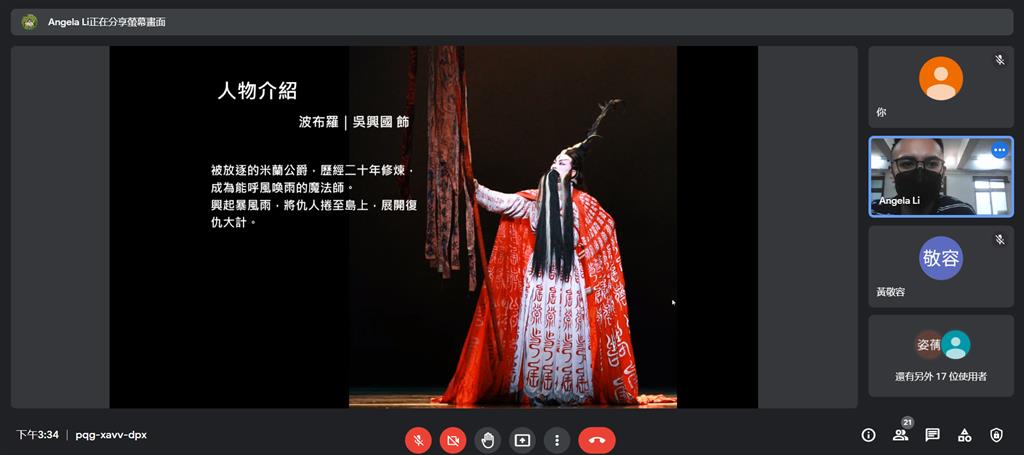Open meeting details info

tap(868, 435)
